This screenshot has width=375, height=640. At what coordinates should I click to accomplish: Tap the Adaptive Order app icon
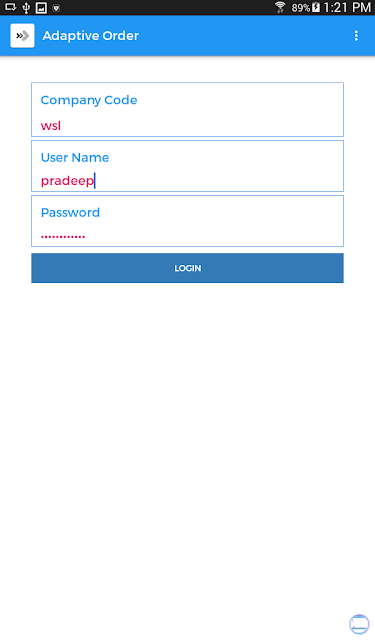click(x=22, y=36)
